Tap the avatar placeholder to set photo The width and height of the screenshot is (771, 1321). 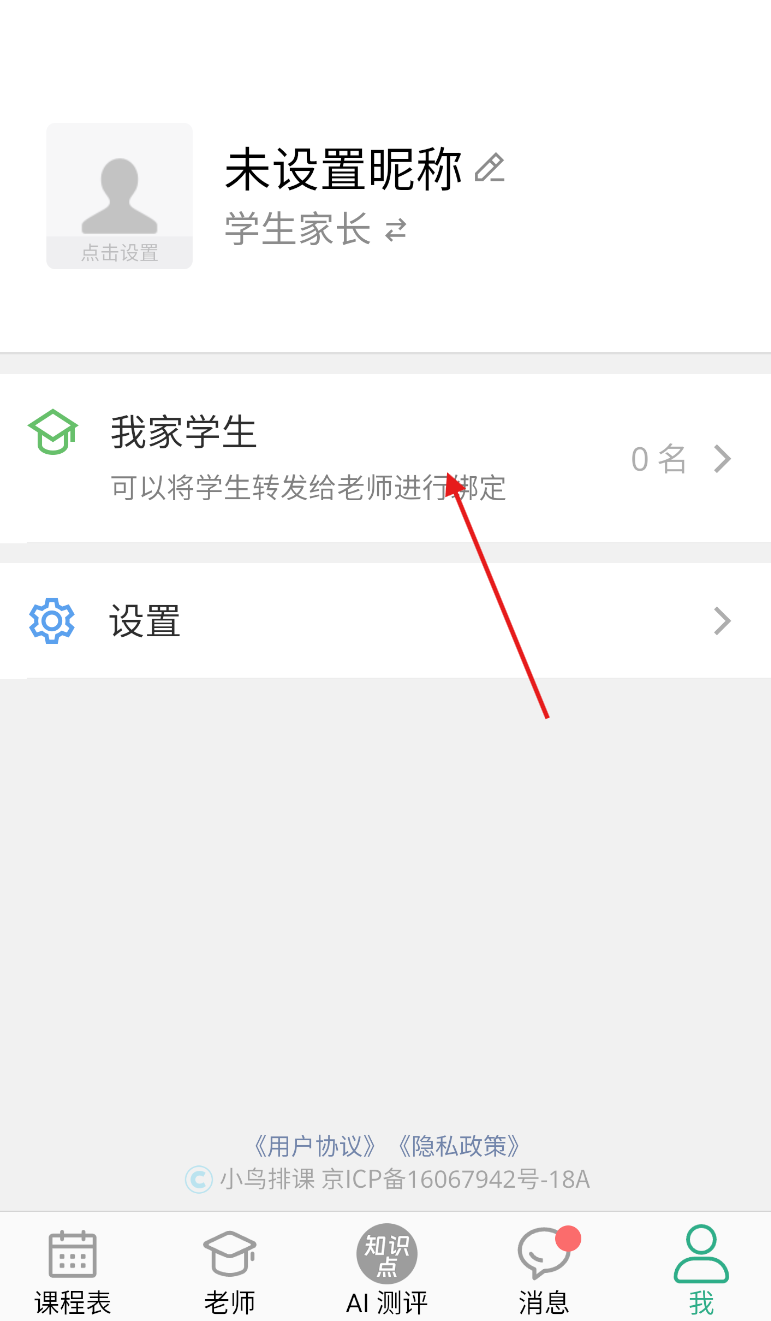tap(119, 196)
